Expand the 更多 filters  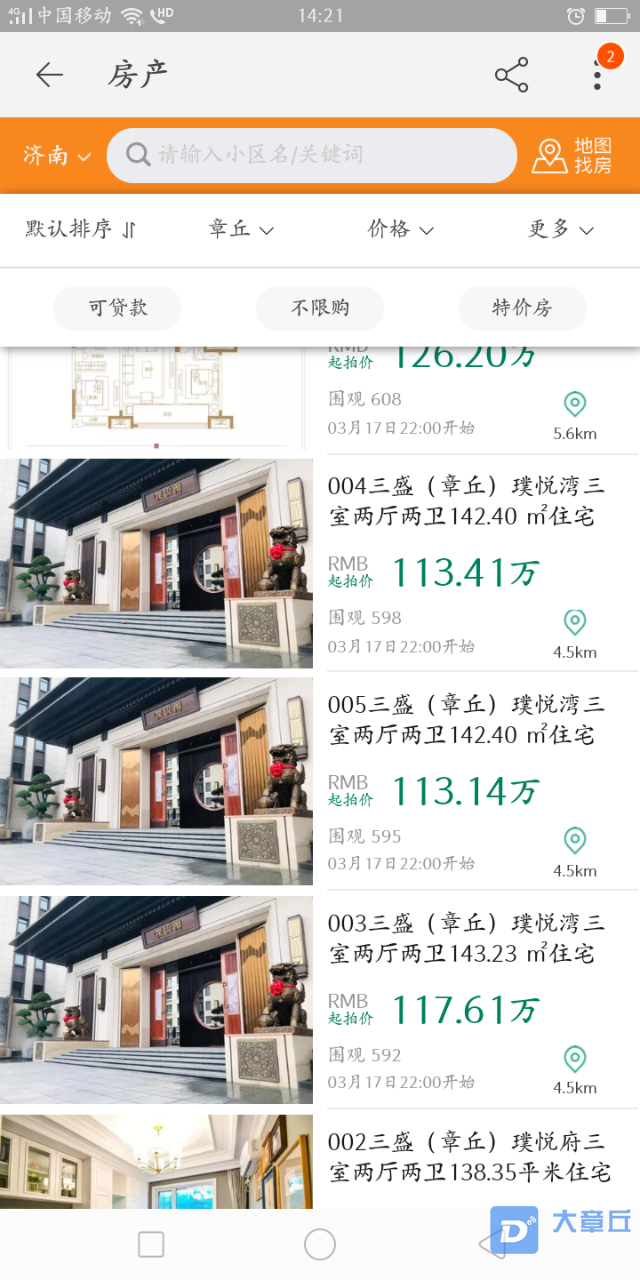pos(560,229)
